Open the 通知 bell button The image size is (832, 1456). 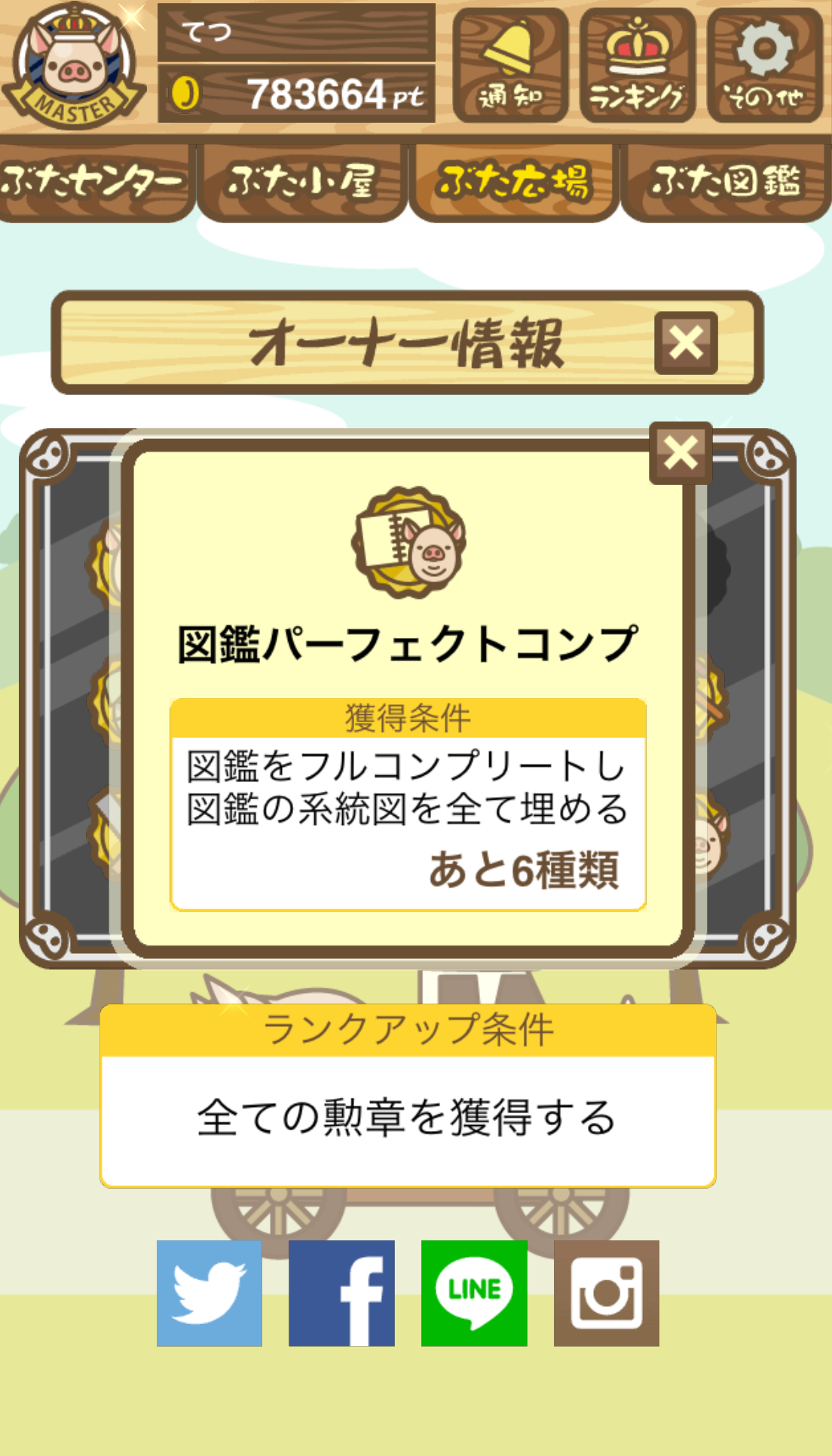(x=510, y=66)
